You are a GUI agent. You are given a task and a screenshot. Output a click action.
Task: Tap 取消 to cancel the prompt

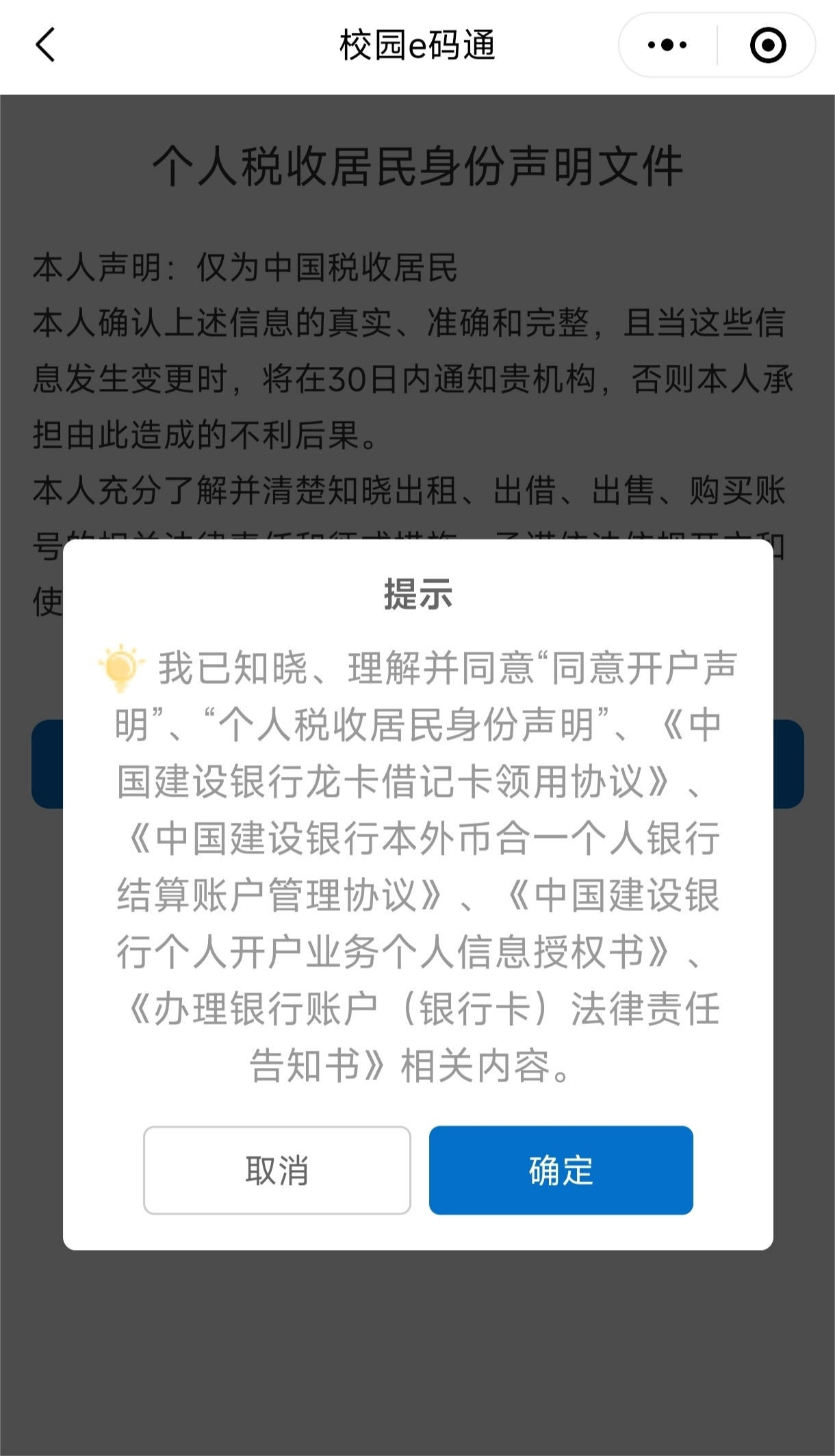point(277,1171)
